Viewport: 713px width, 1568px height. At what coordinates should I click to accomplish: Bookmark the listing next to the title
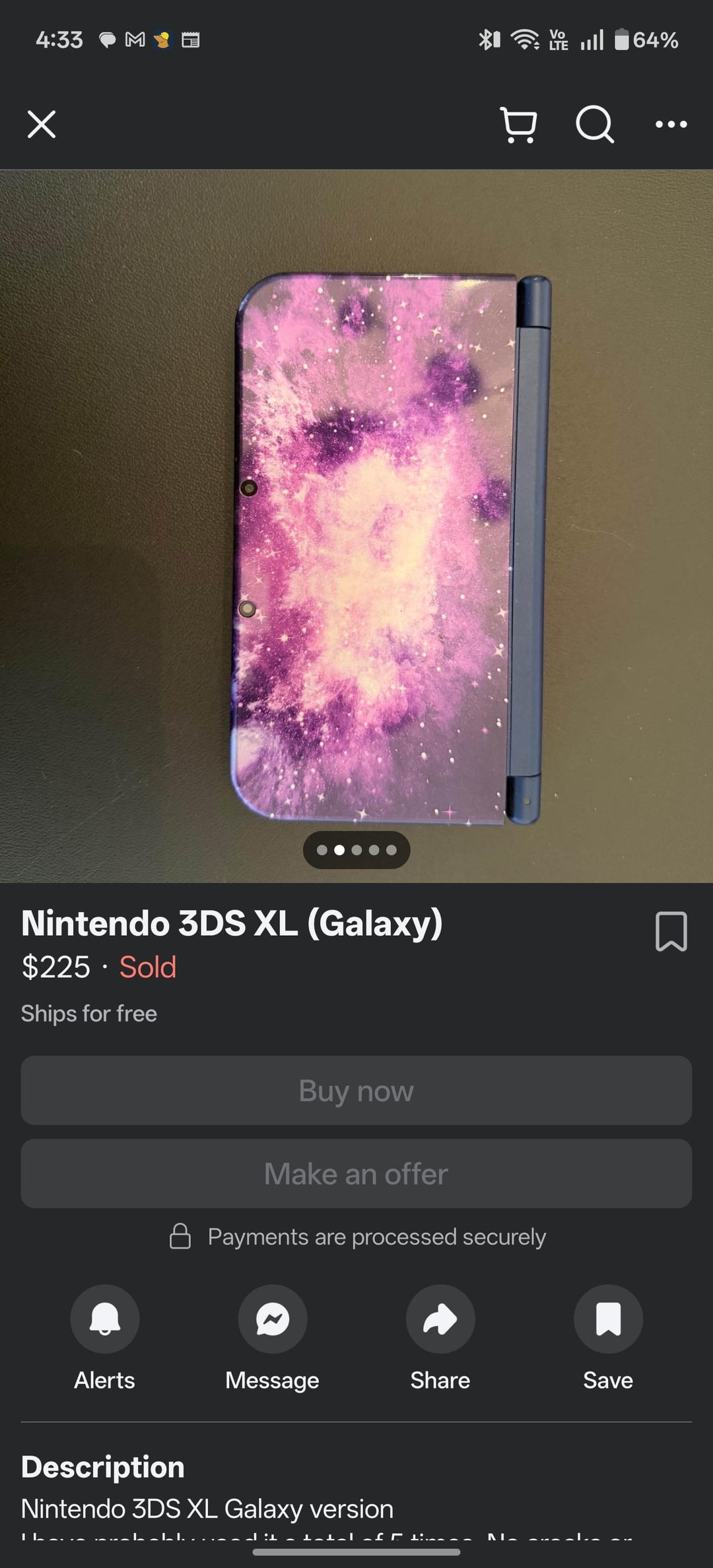tap(671, 931)
